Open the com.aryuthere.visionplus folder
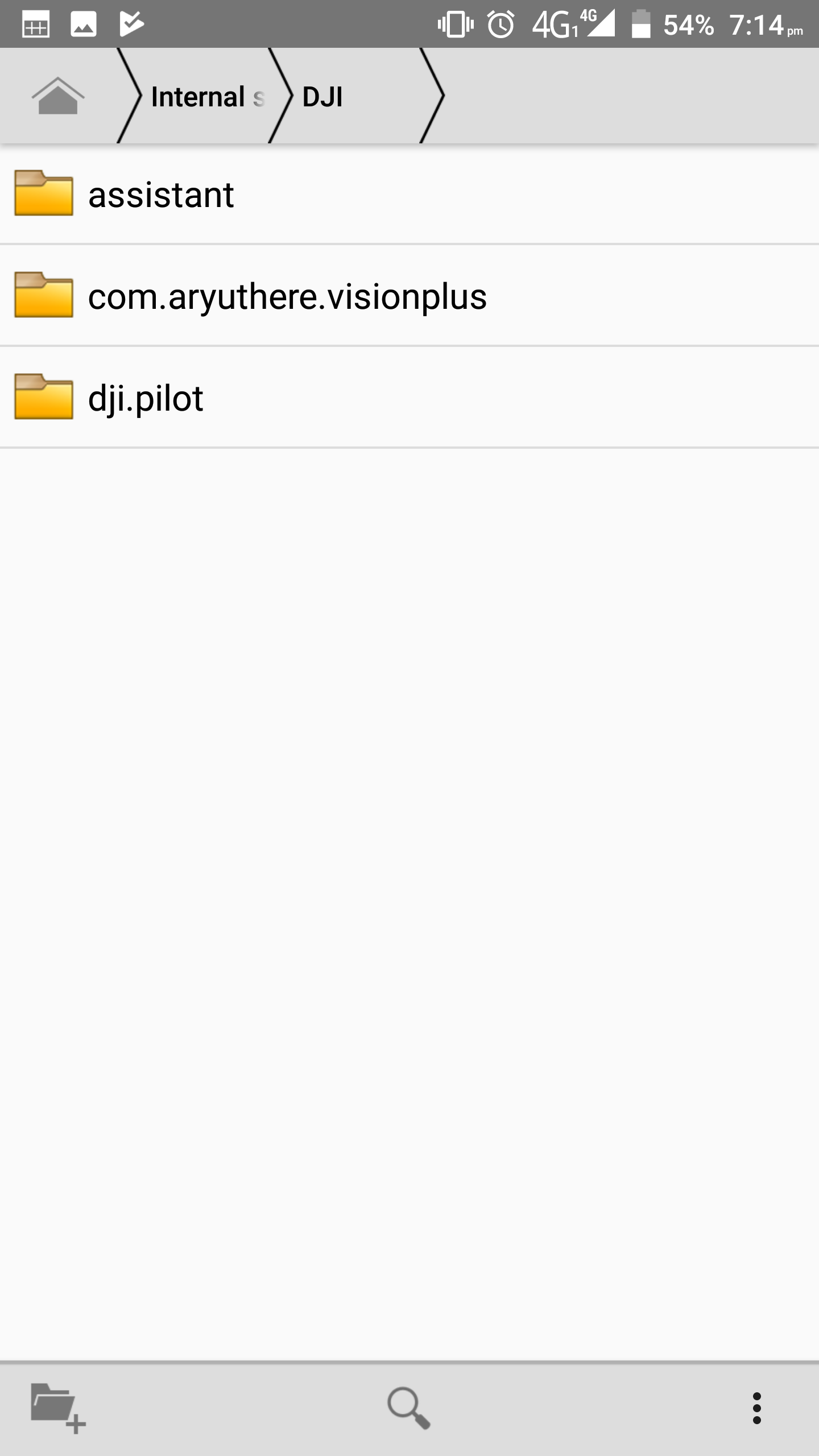 [x=409, y=296]
